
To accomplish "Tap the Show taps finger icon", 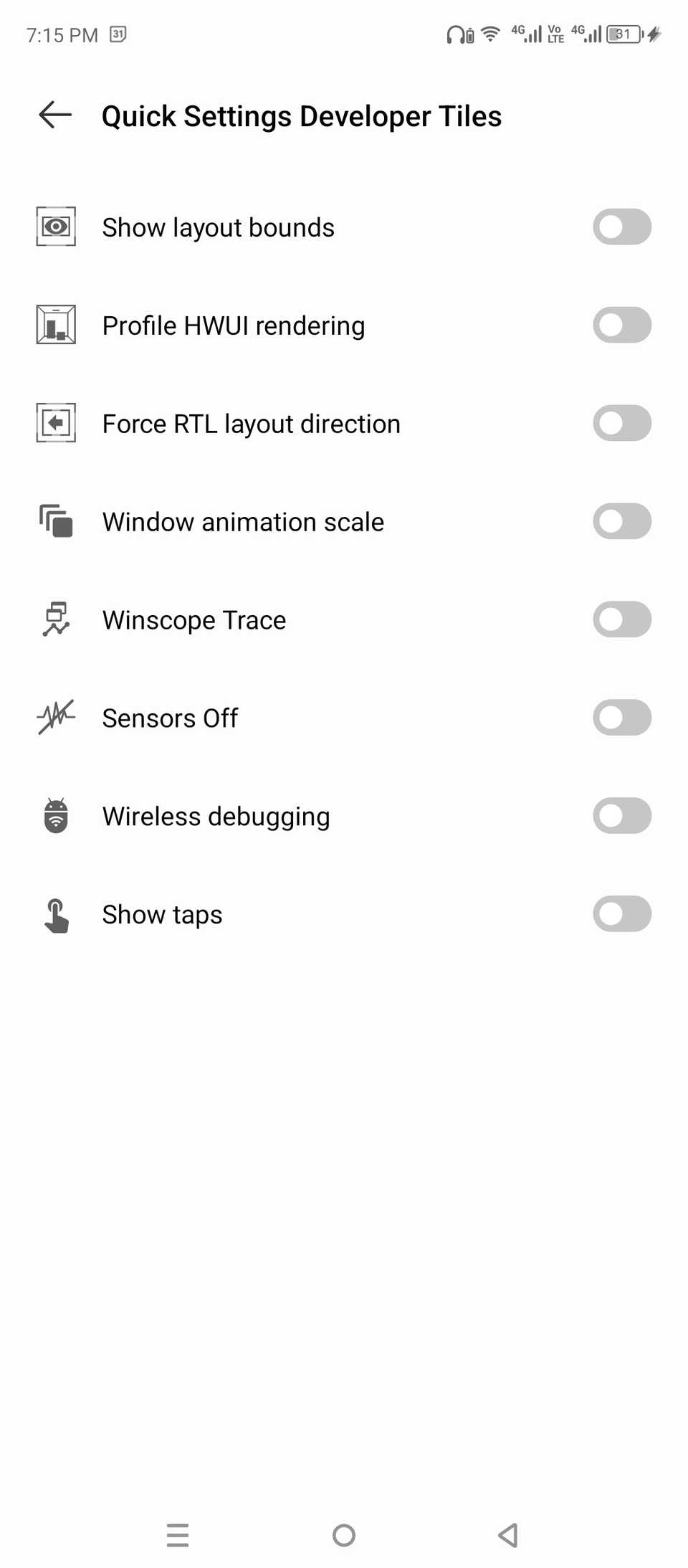I will coord(56,914).
